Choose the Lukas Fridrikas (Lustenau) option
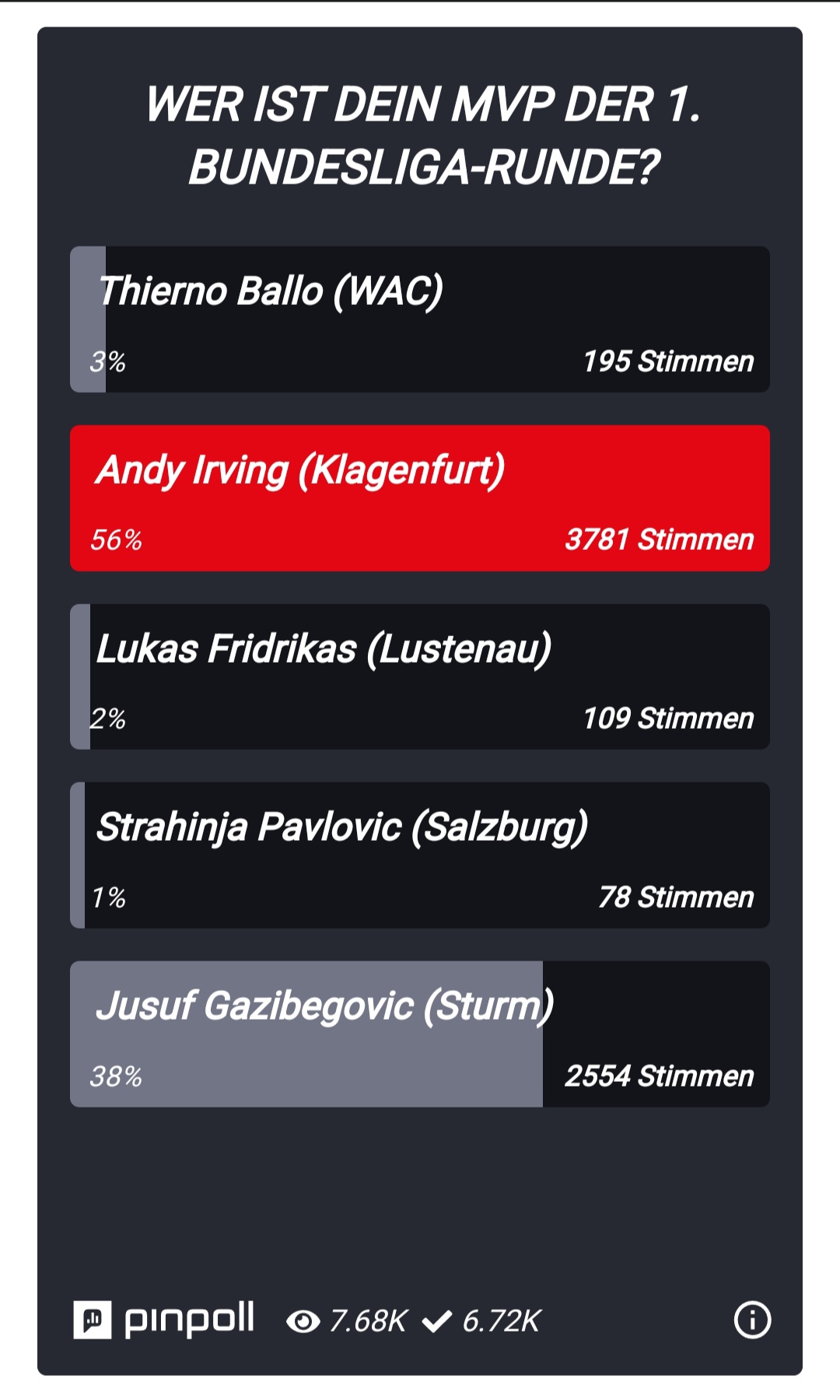Image resolution: width=840 pixels, height=1400 pixels. coord(420,677)
